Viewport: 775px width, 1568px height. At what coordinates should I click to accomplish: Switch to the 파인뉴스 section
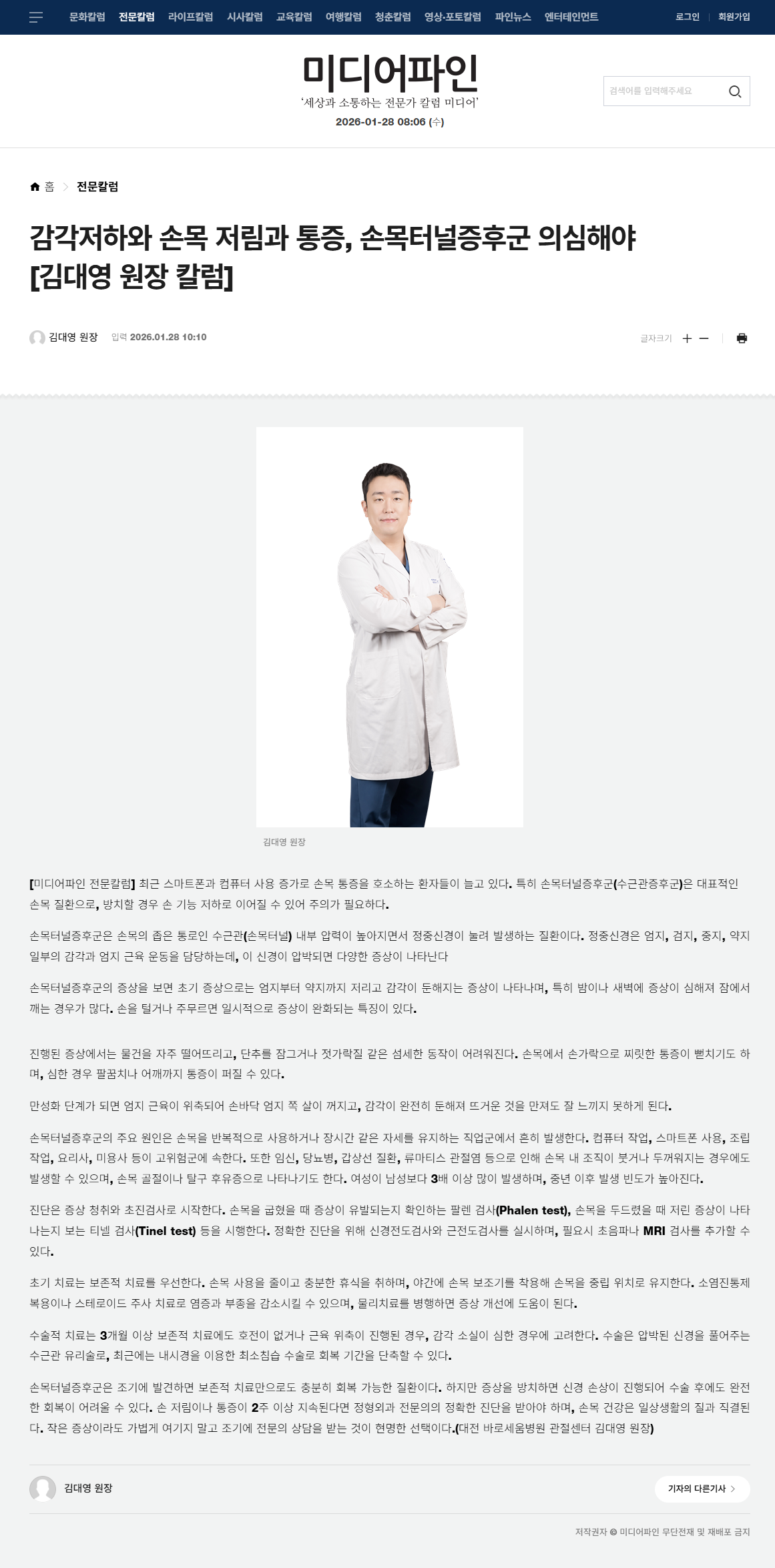tap(513, 17)
